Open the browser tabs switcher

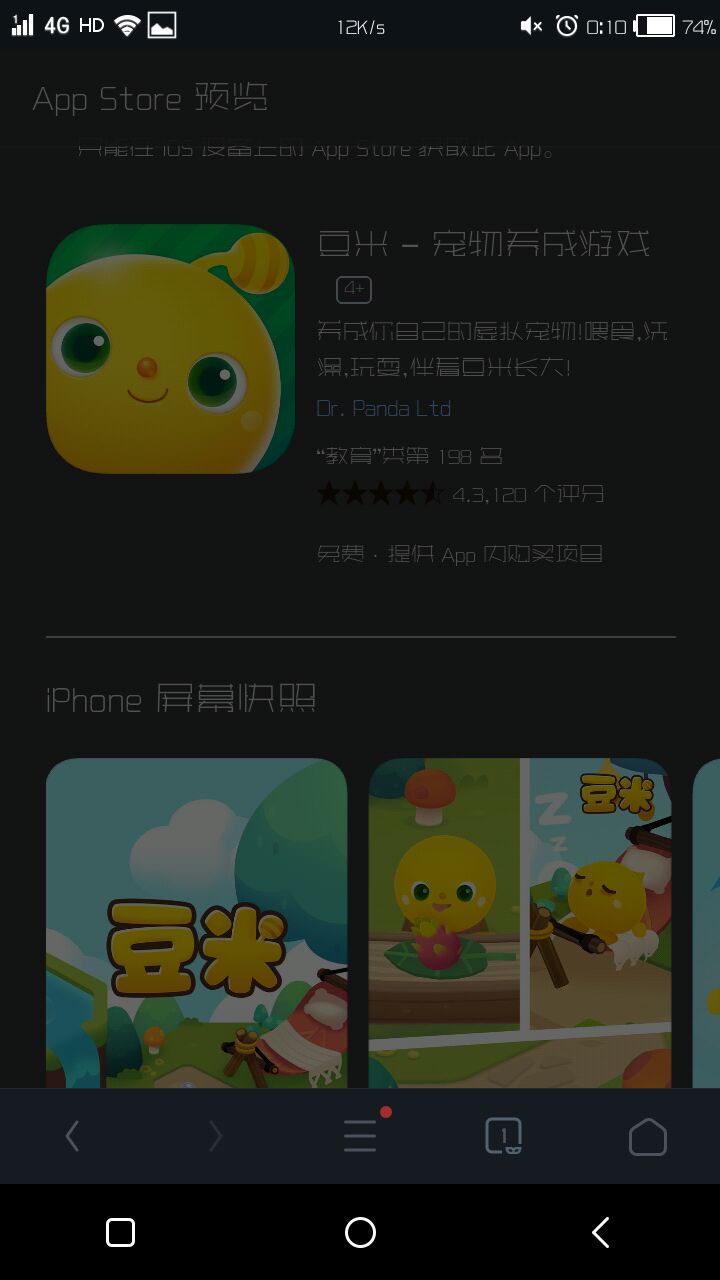(x=503, y=1136)
